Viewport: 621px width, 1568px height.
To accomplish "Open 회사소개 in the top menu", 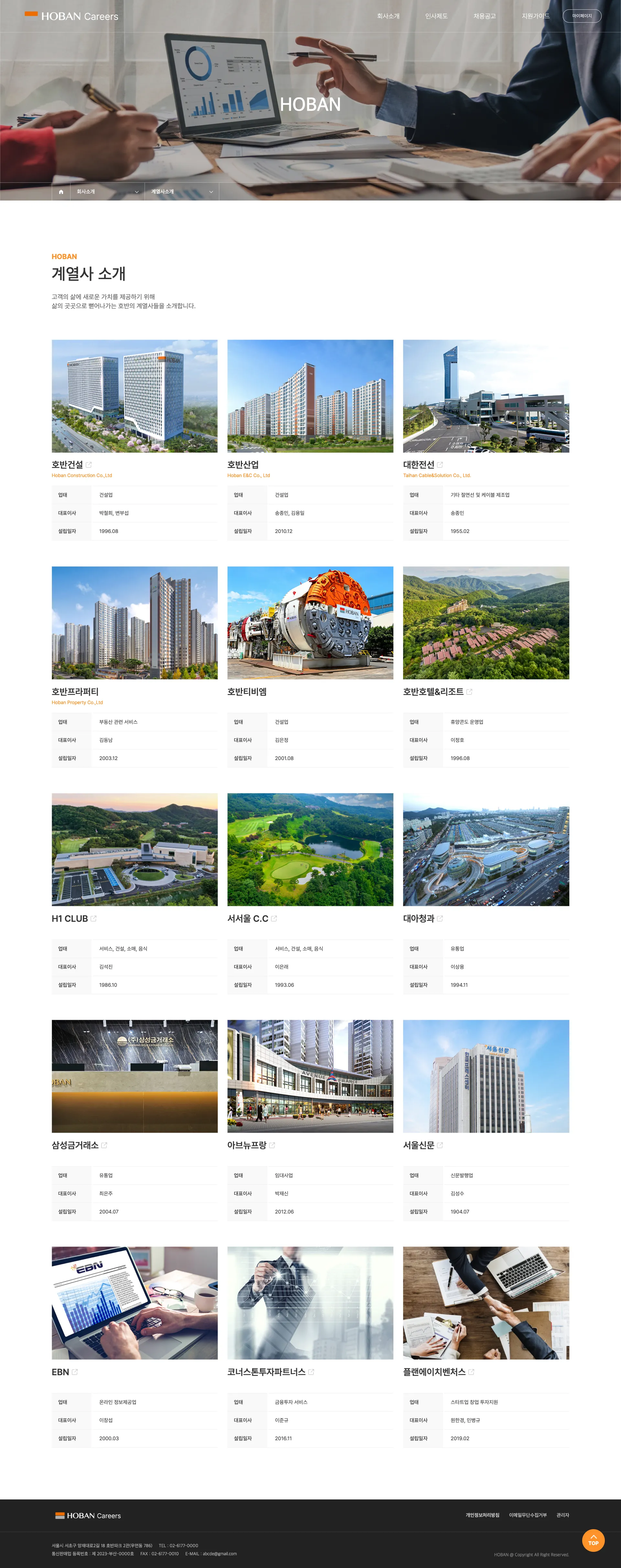I will tap(388, 16).
